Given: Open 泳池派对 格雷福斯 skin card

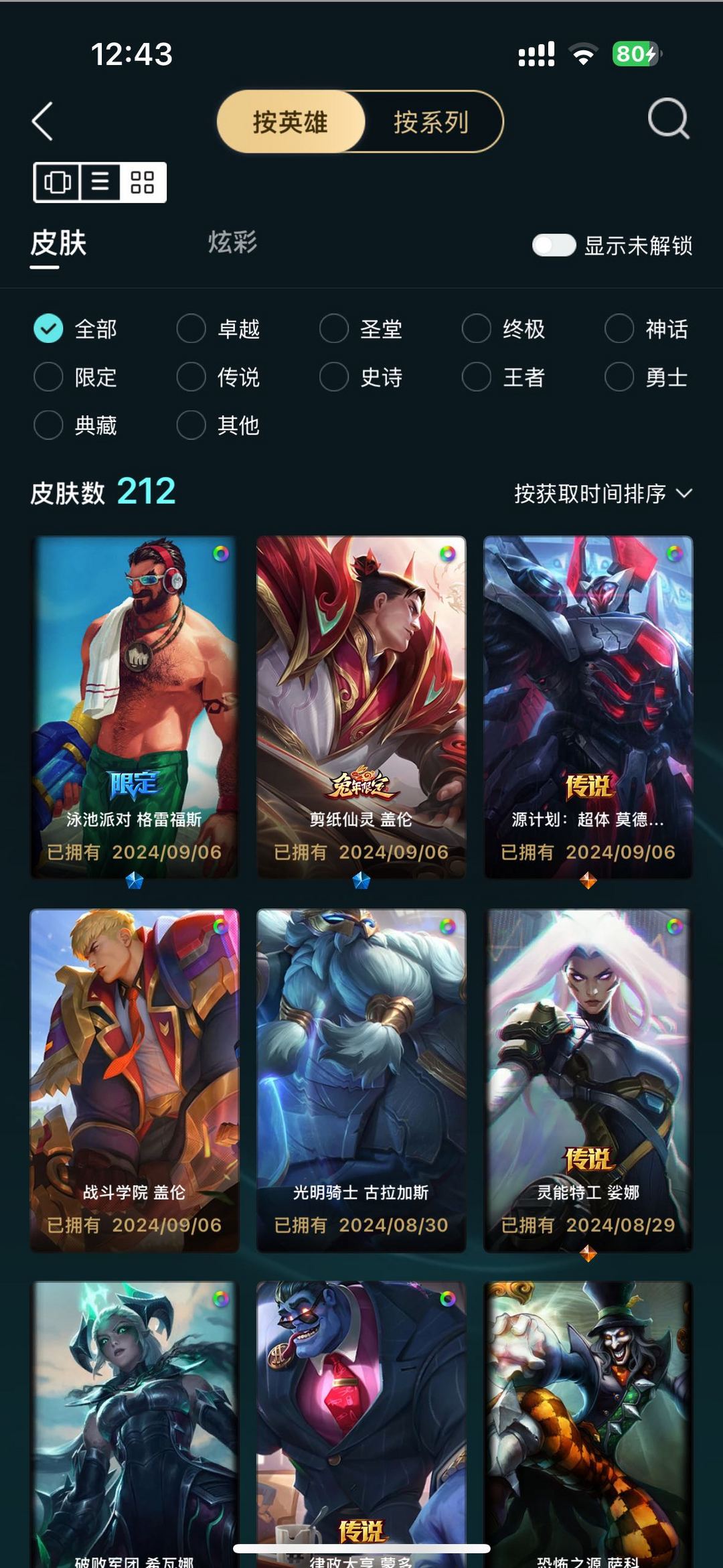Looking at the screenshot, I should coord(135,707).
